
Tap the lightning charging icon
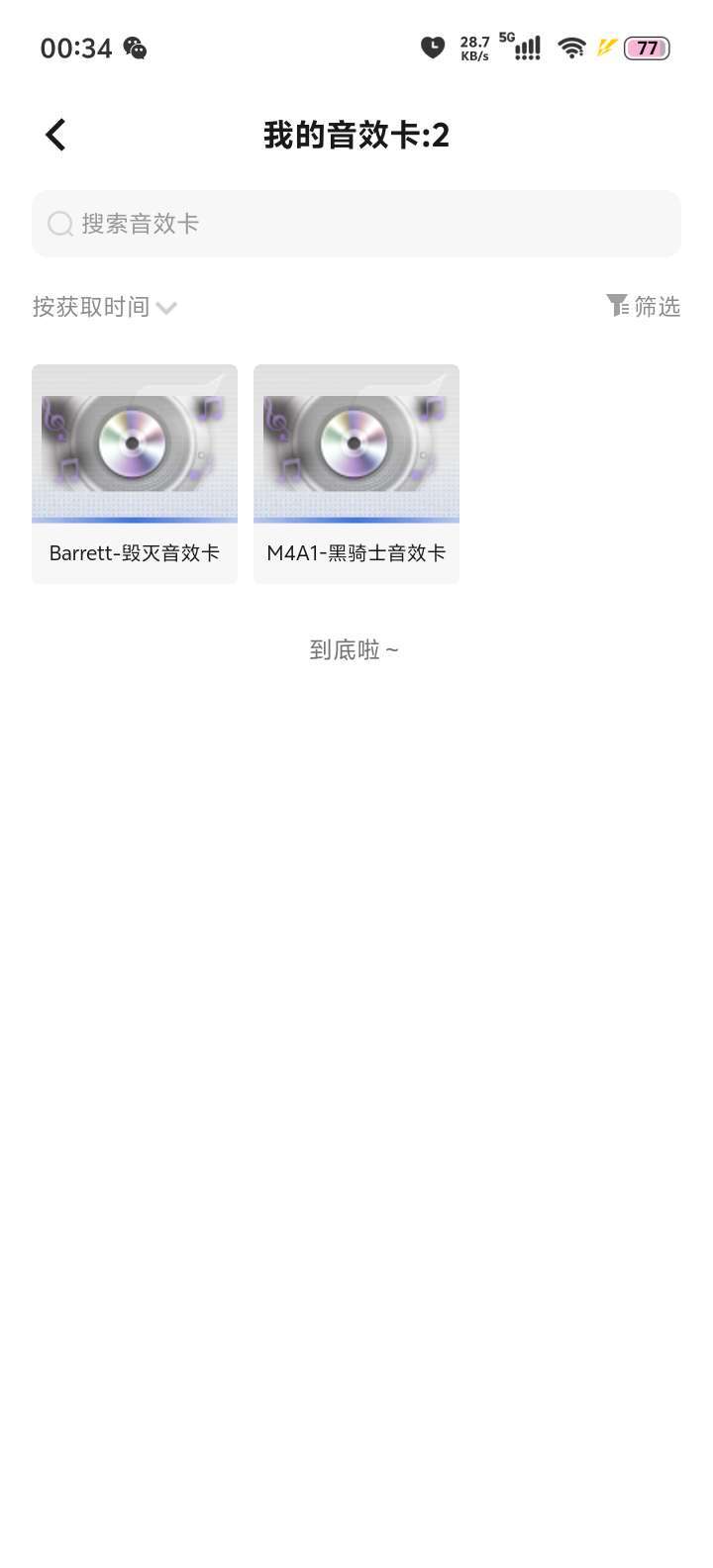[606, 47]
